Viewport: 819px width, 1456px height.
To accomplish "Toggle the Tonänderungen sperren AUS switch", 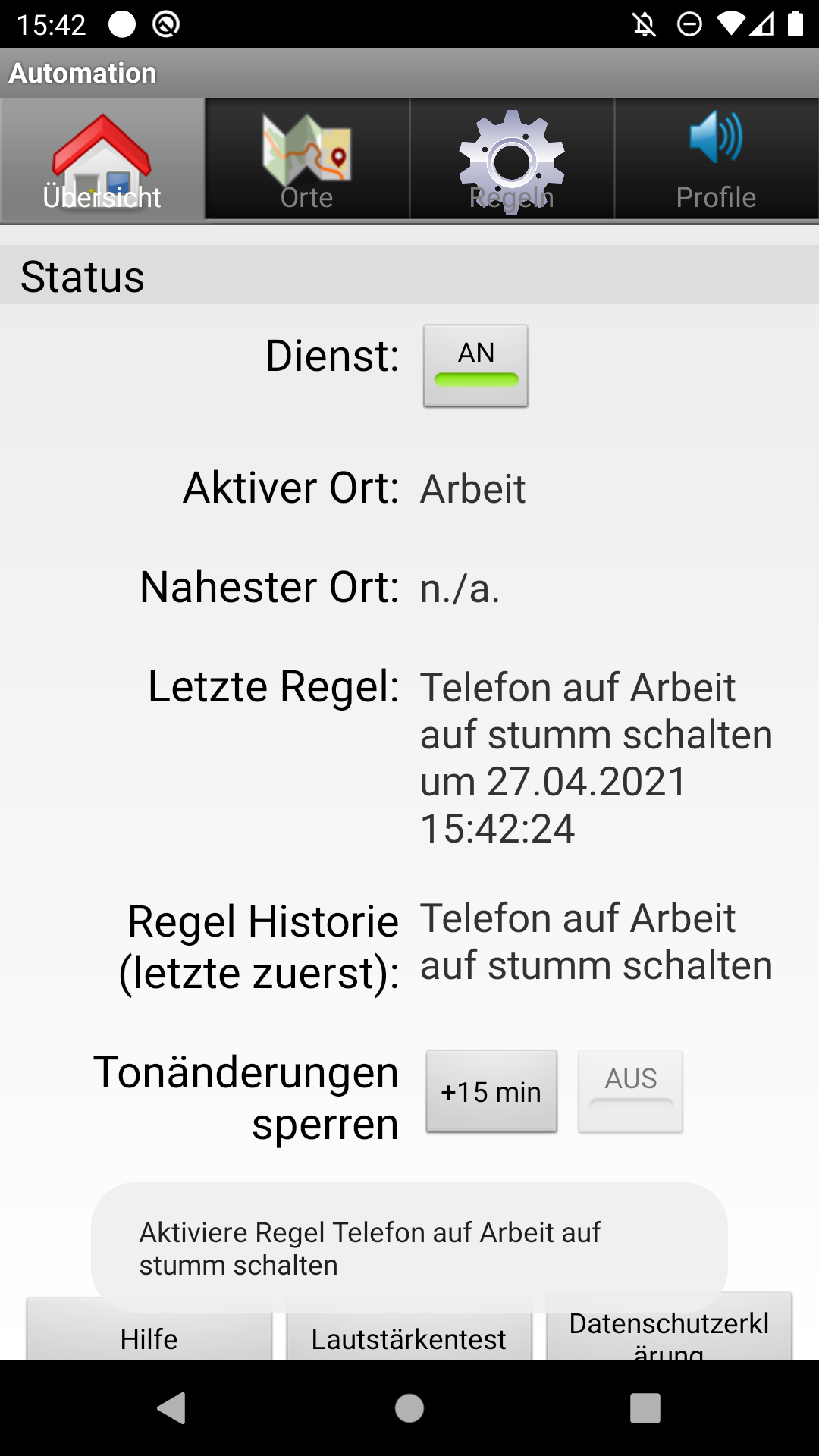I will (630, 1091).
